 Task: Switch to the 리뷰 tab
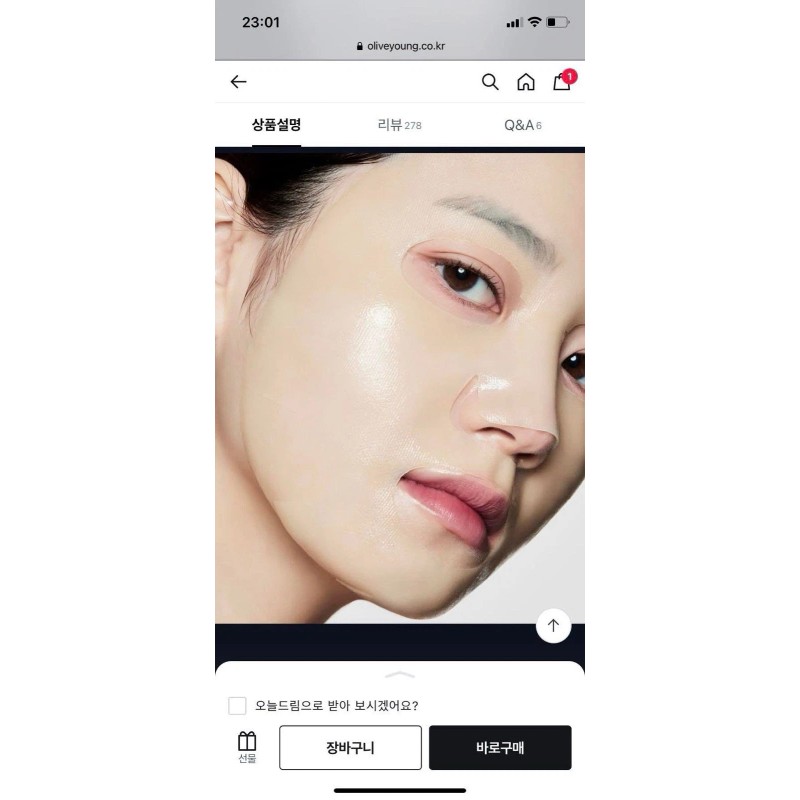point(399,125)
